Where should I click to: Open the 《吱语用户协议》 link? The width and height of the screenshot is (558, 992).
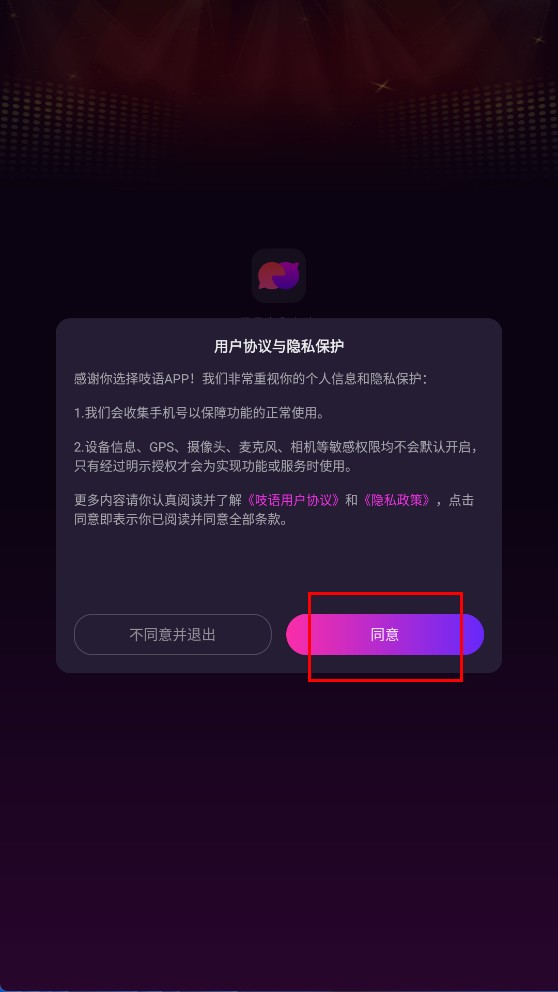[294, 500]
